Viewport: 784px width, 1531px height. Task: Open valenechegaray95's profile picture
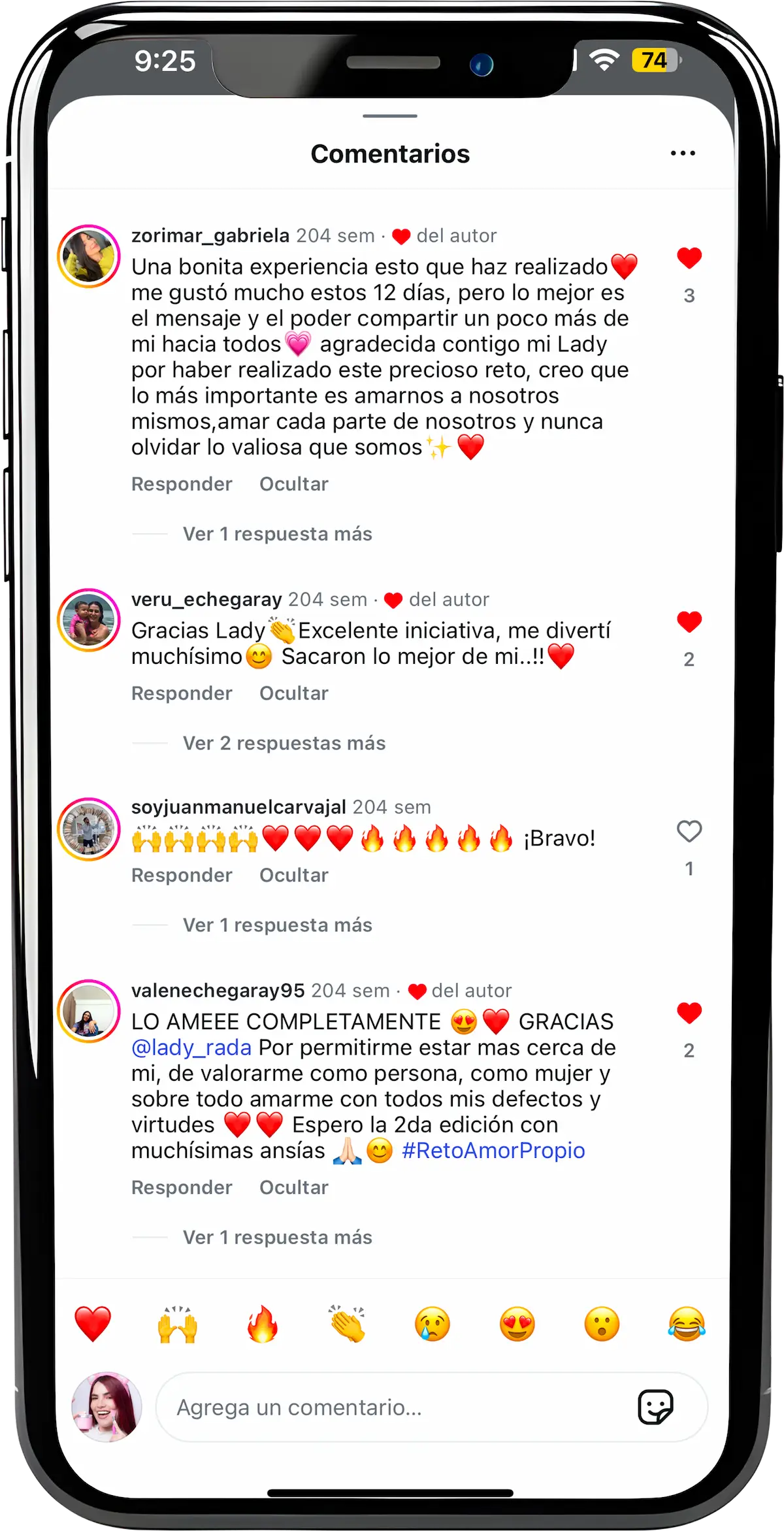(89, 1011)
